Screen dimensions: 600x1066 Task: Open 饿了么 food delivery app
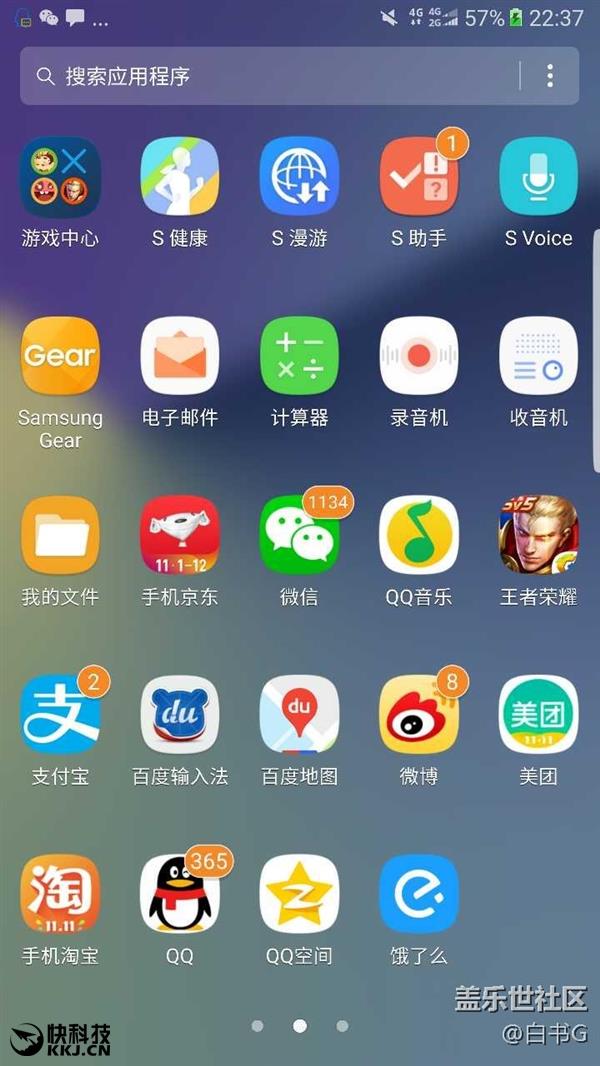pos(419,894)
